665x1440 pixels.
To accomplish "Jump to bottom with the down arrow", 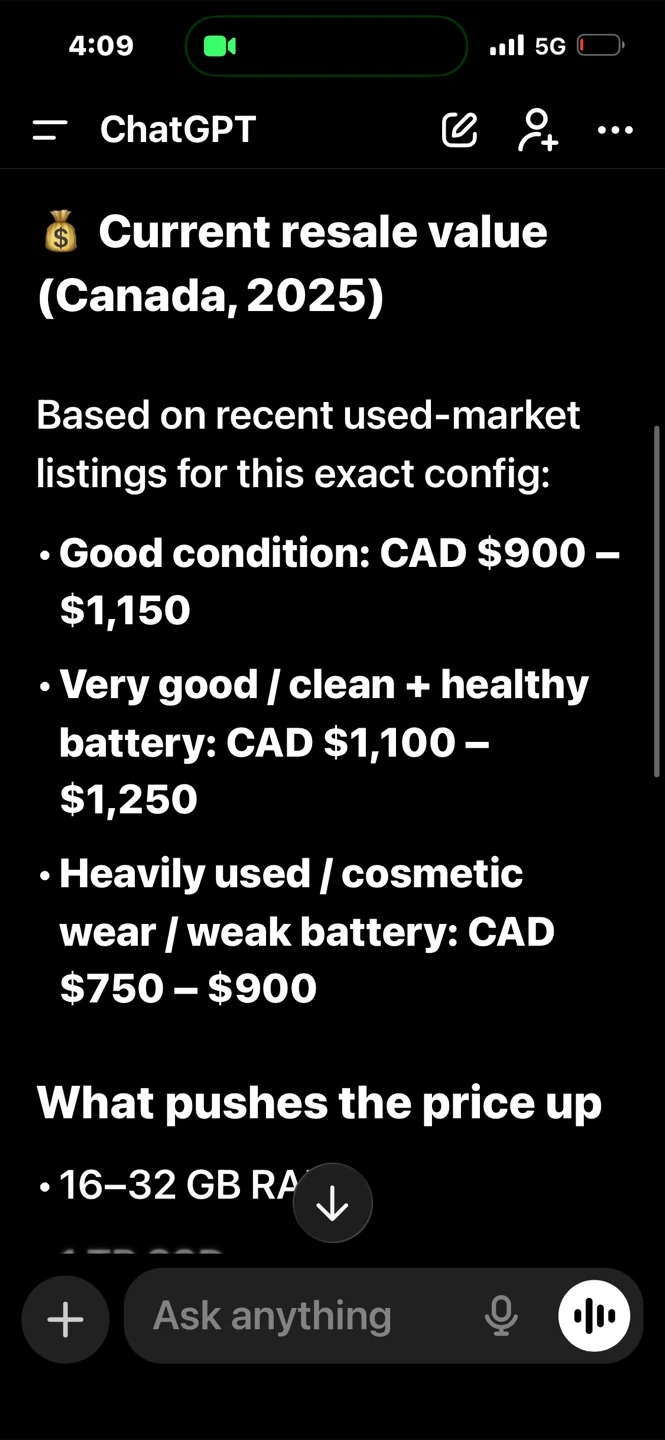I will [x=332, y=1205].
